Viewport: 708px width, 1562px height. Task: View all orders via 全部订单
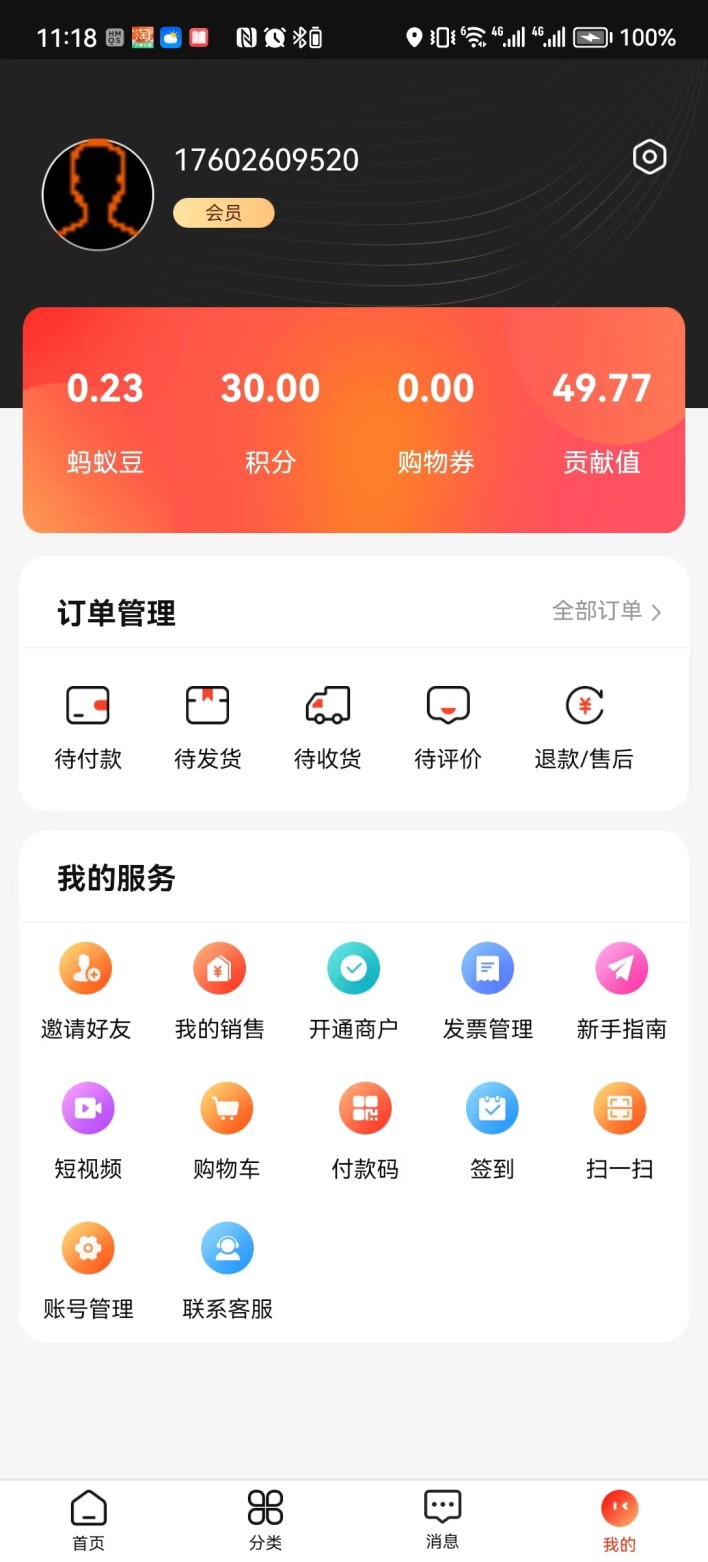coord(607,611)
